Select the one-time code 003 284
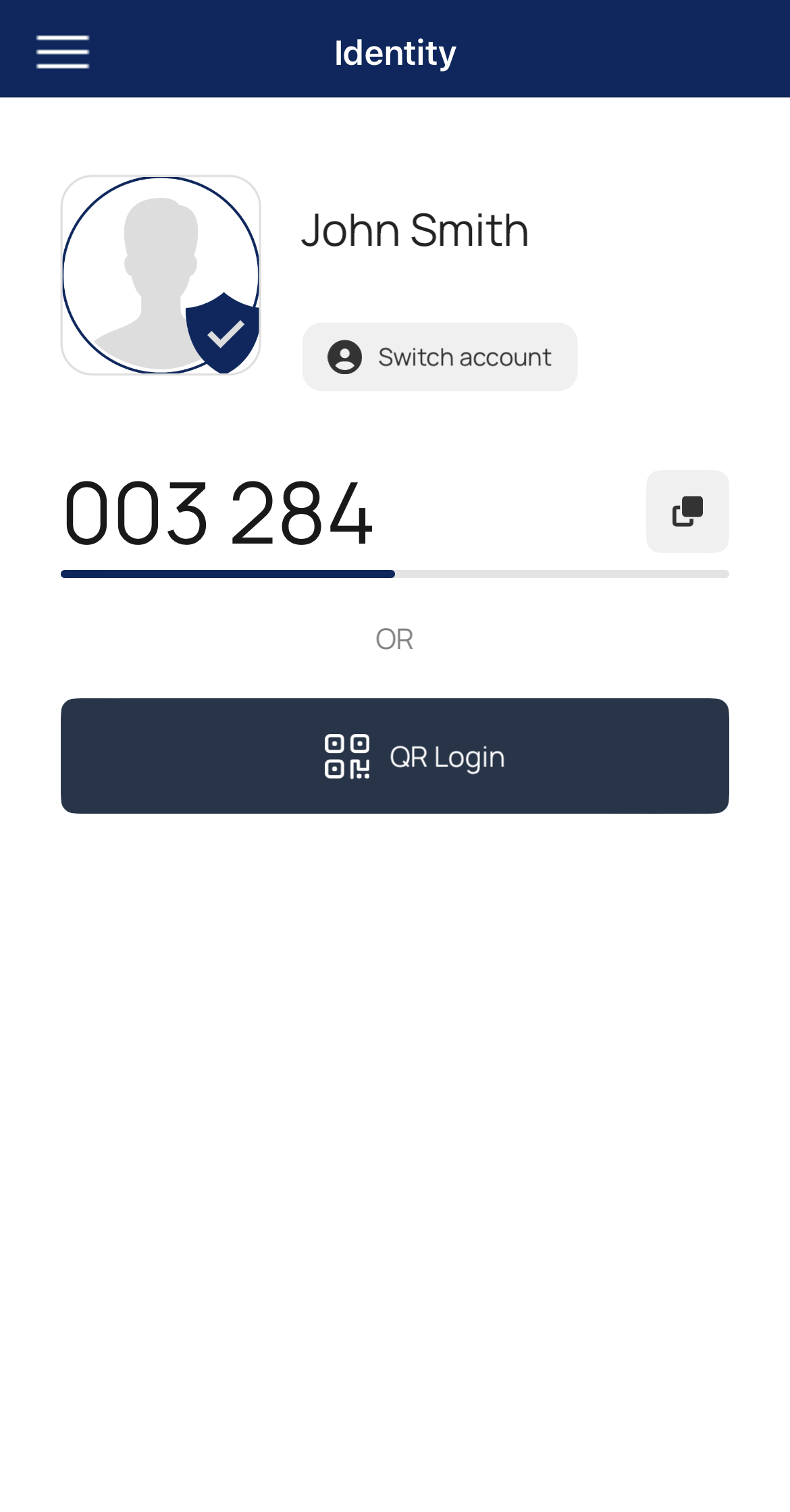Viewport: 790px width, 1512px height. click(x=217, y=513)
